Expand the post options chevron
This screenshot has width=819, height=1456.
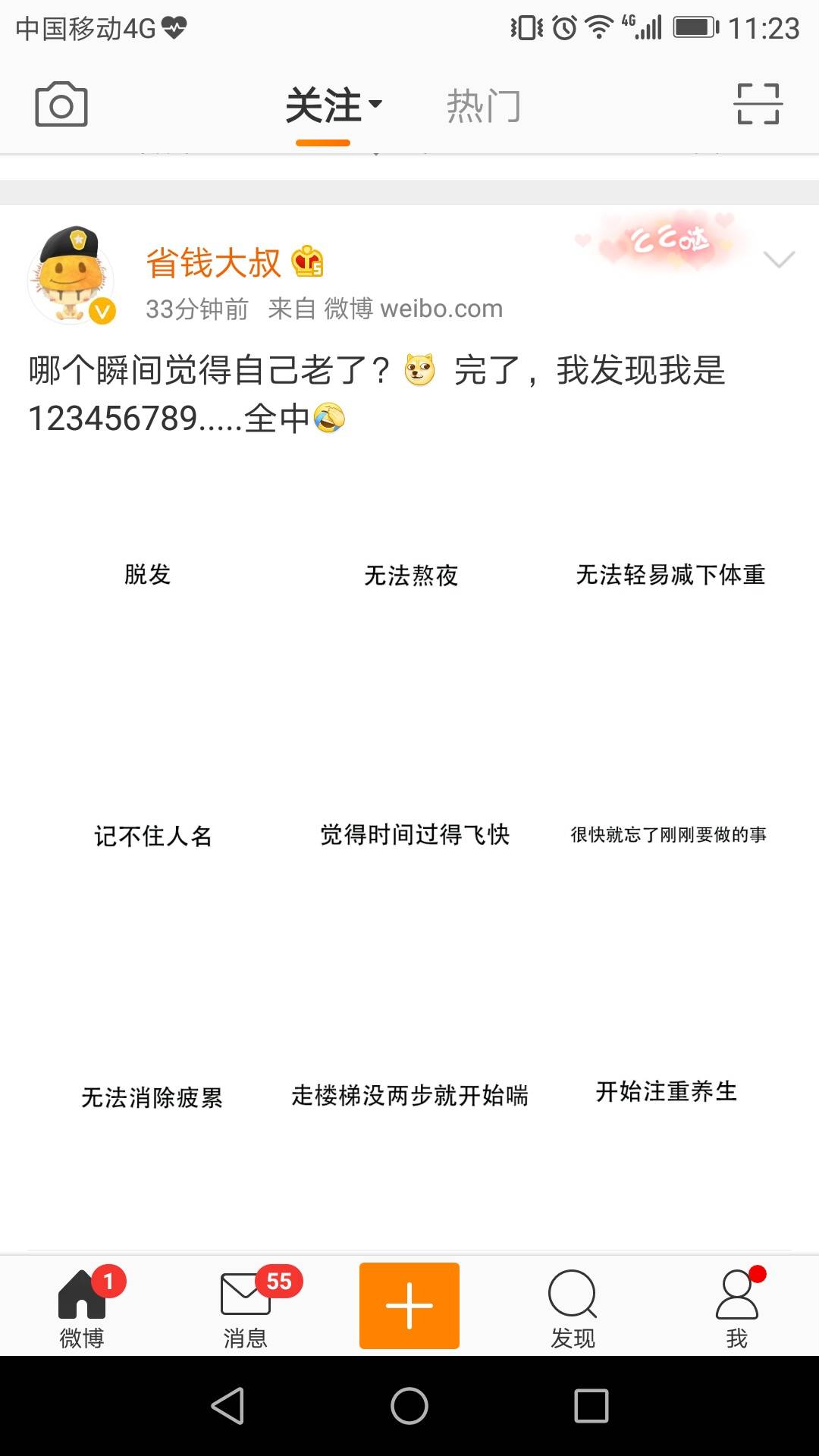[778, 260]
